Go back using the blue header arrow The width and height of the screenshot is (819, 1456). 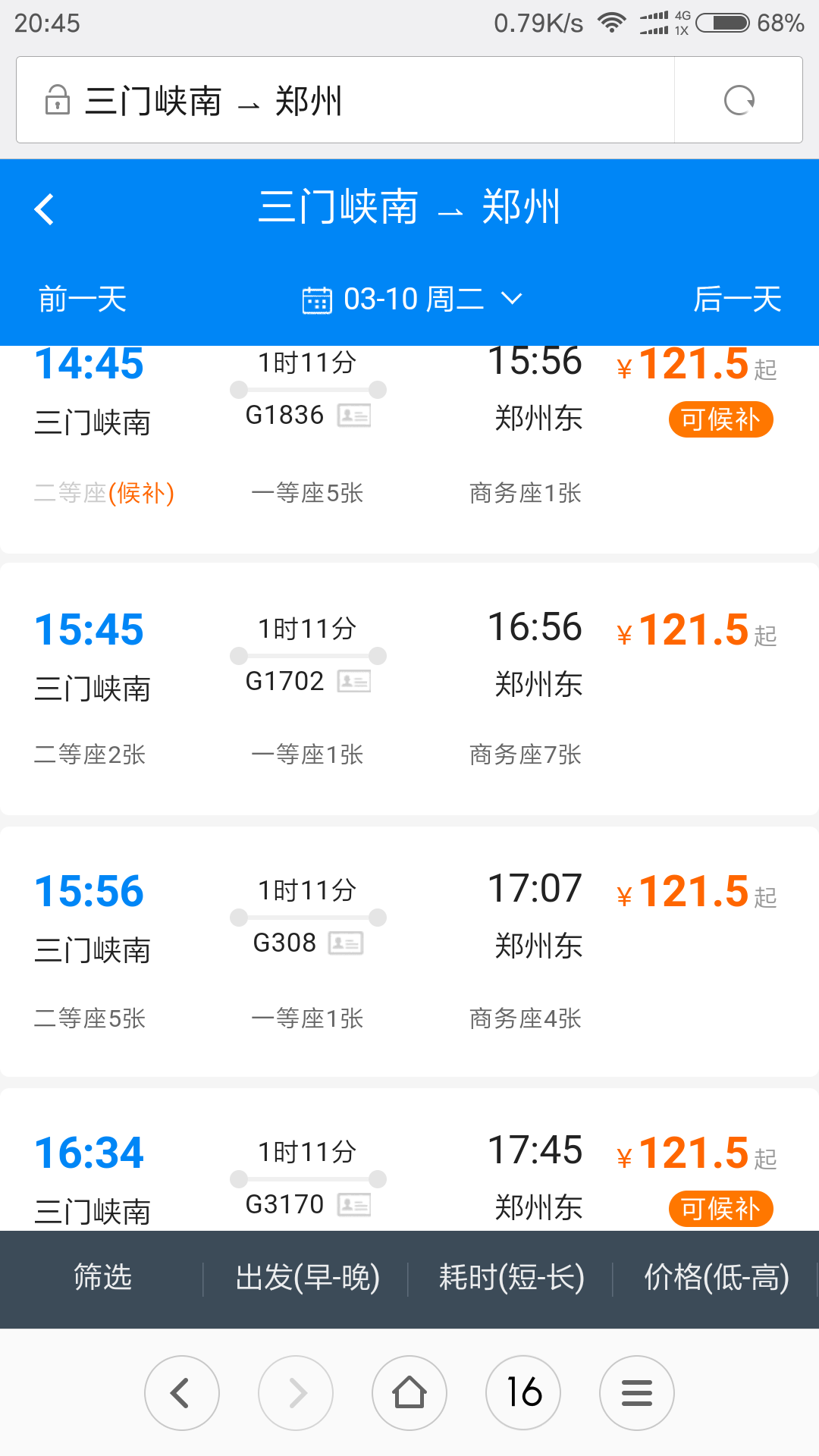tap(45, 209)
